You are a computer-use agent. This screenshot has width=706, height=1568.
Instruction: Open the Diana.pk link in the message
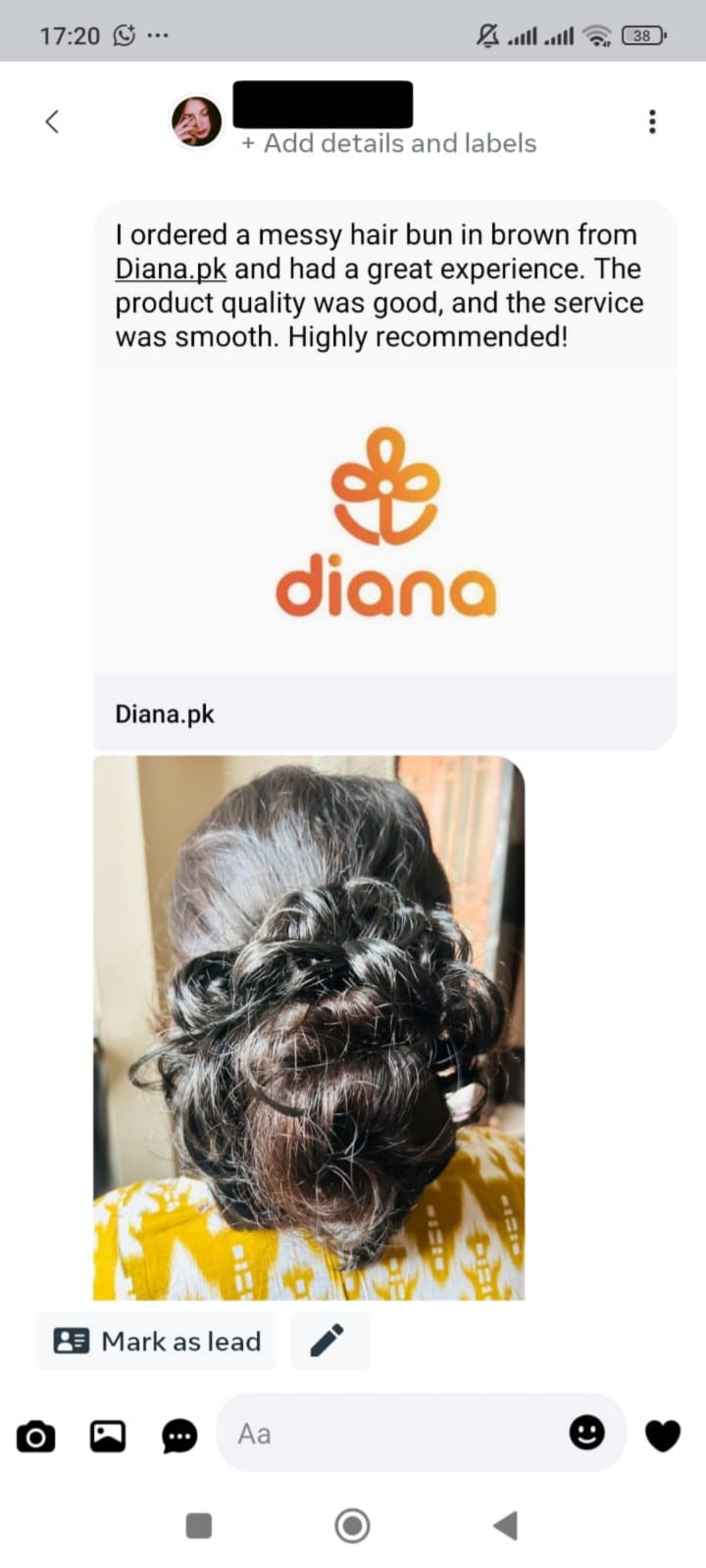[x=171, y=269]
